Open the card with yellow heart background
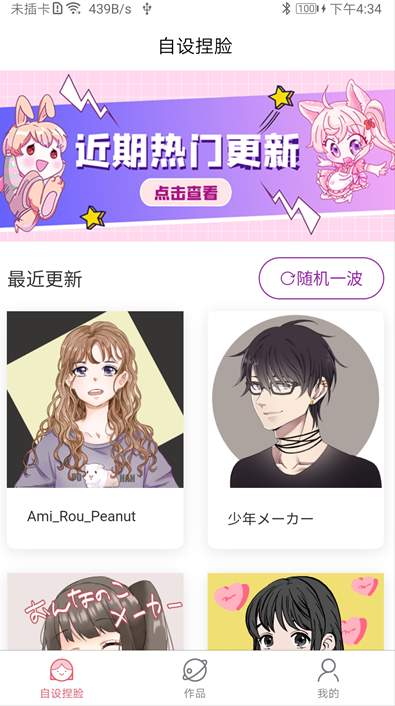 (x=295, y=611)
